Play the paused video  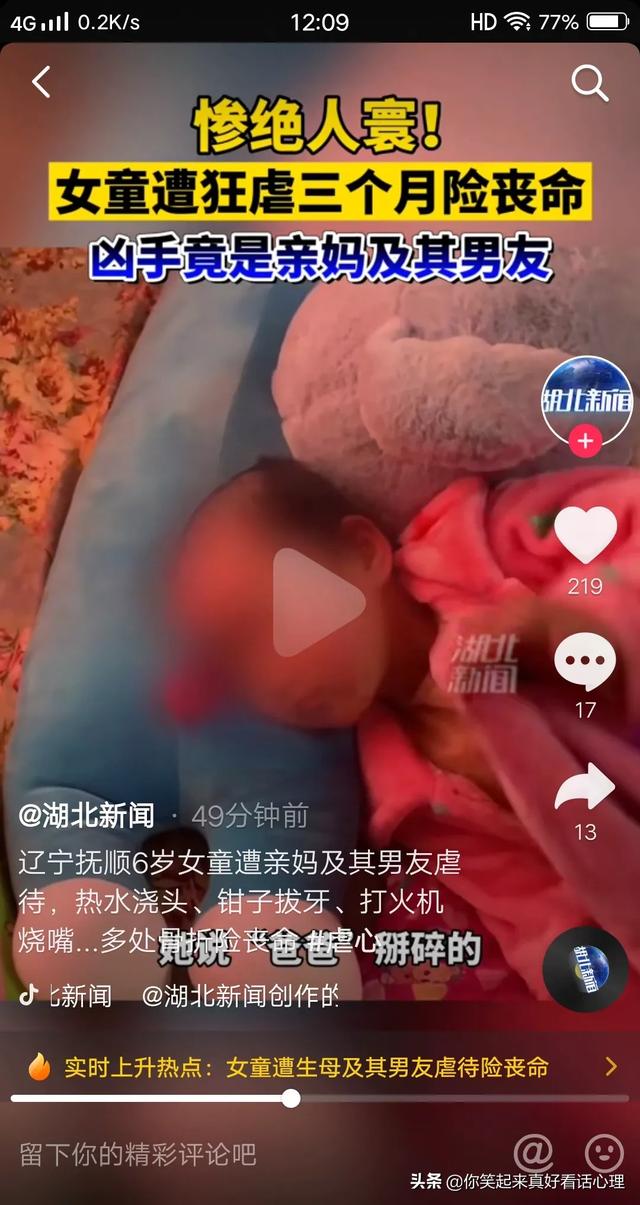[x=318, y=602]
